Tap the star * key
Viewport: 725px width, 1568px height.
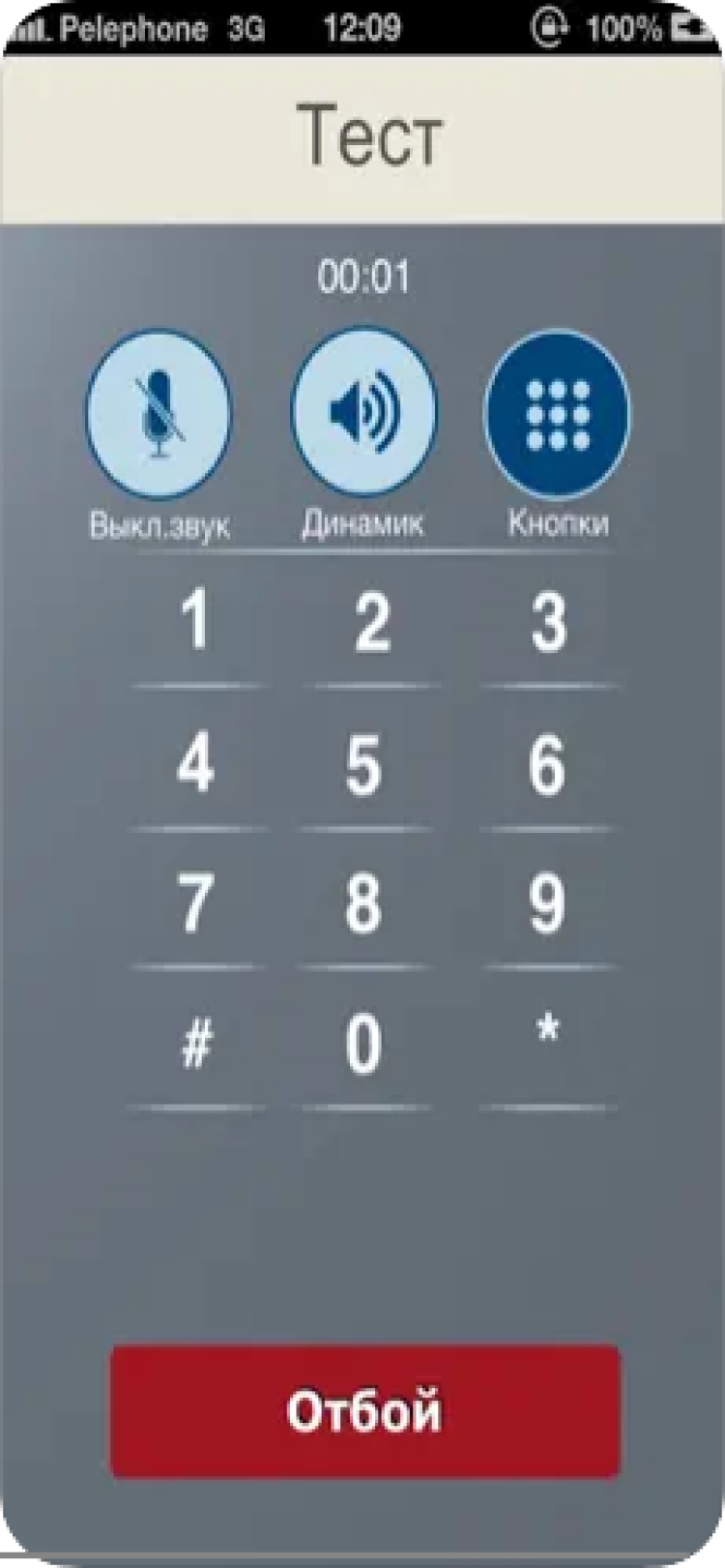(x=547, y=1035)
